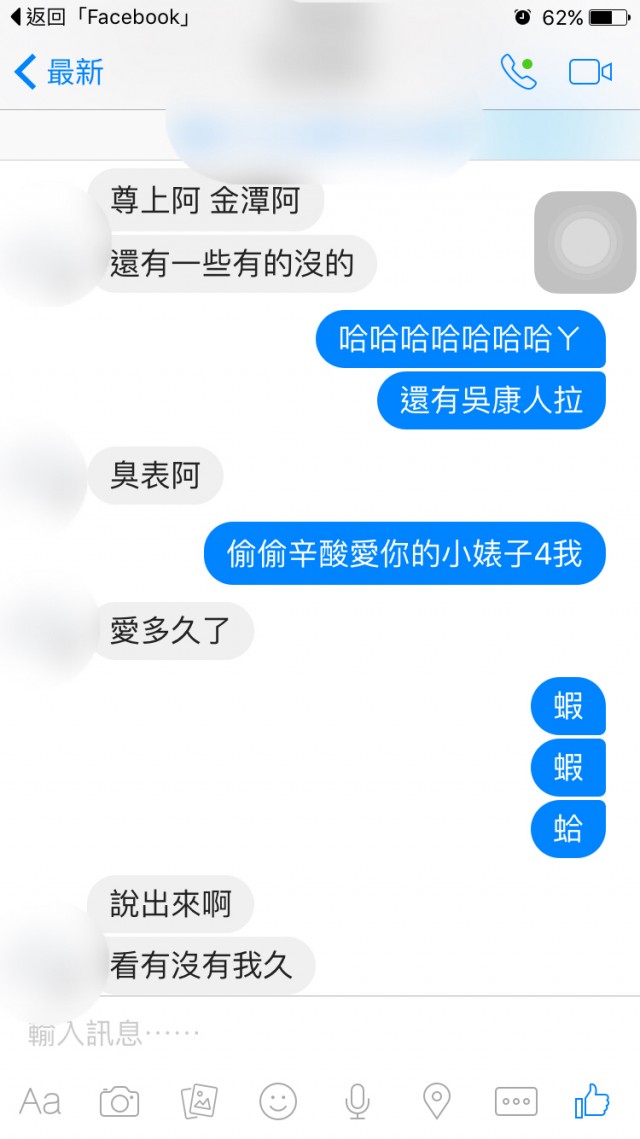640x1139 pixels.
Task: Open the camera to take a photo
Action: [119, 1102]
